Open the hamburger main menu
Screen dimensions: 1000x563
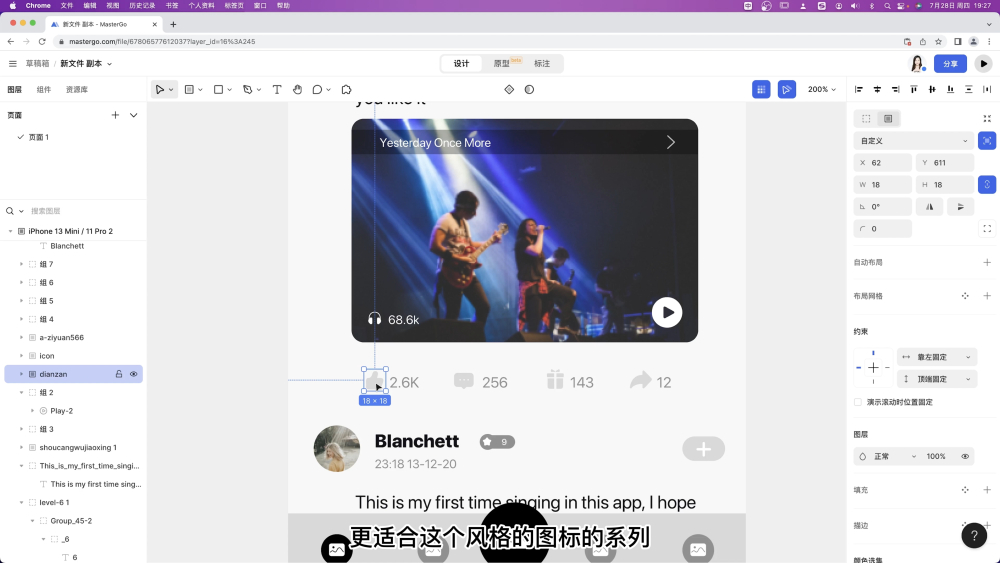coord(13,63)
